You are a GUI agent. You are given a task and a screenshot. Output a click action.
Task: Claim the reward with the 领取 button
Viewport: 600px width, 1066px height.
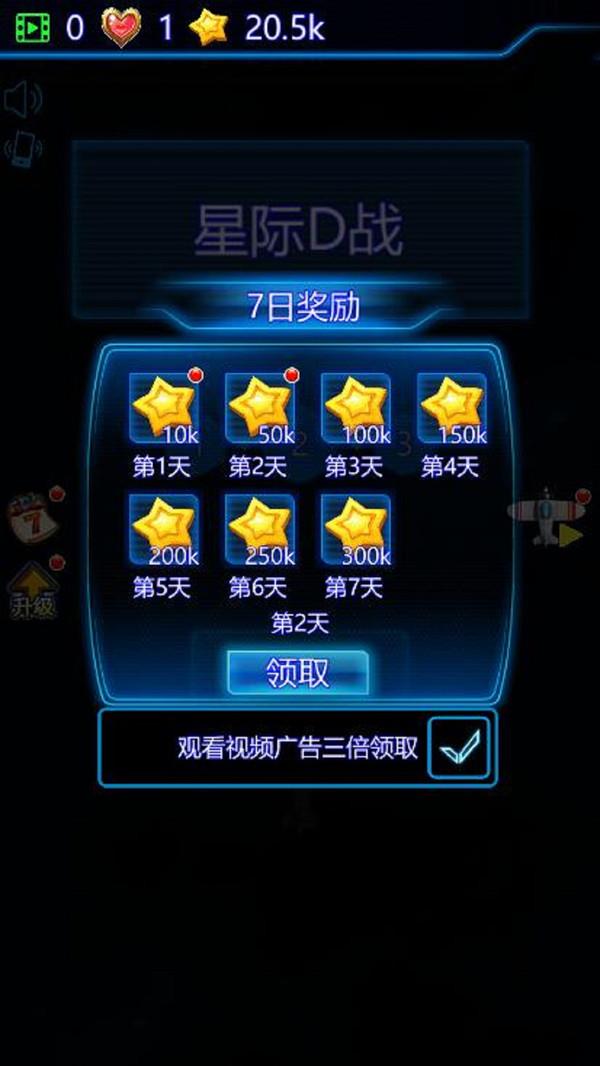point(298,673)
